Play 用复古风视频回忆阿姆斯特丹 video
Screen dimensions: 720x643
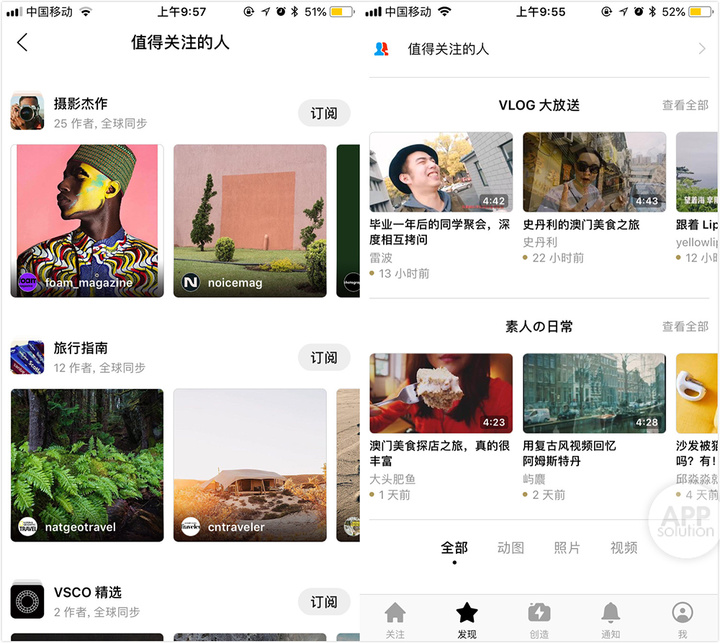tap(594, 393)
